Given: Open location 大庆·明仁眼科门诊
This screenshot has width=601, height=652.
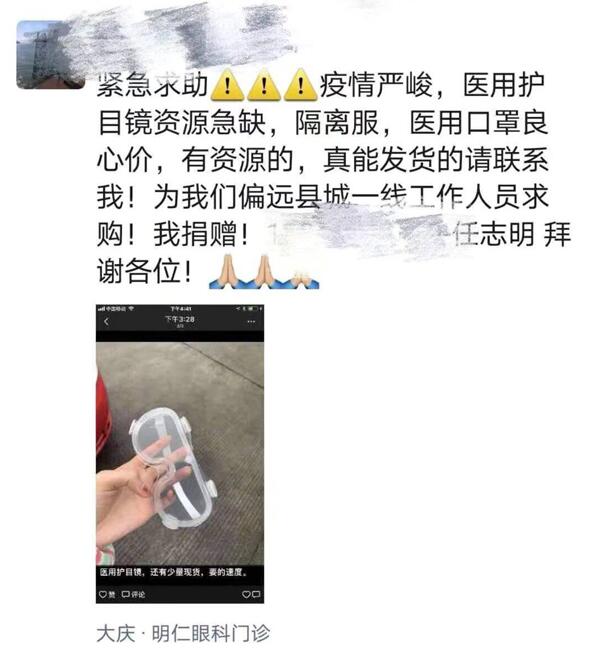Looking at the screenshot, I should coord(182,633).
